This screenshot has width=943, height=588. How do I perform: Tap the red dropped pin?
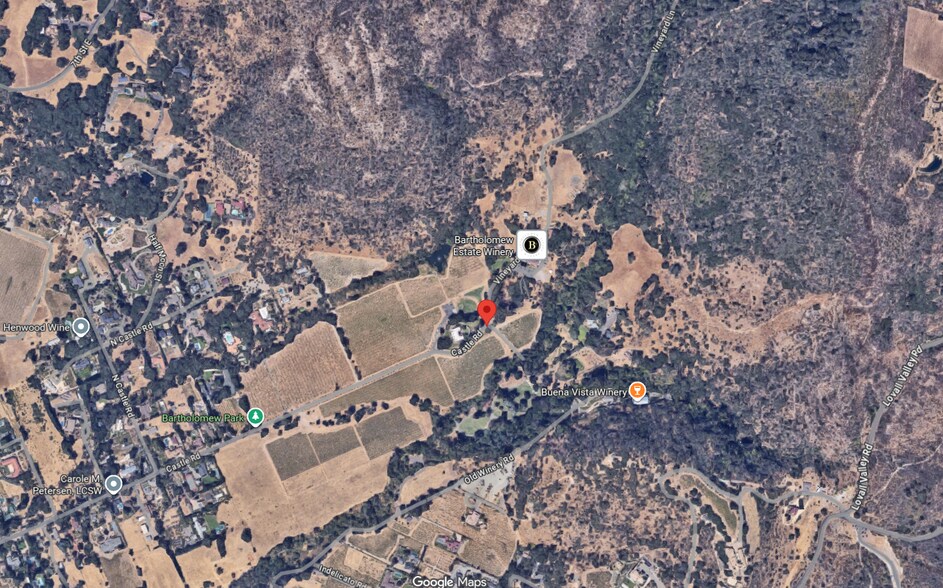pos(486,311)
